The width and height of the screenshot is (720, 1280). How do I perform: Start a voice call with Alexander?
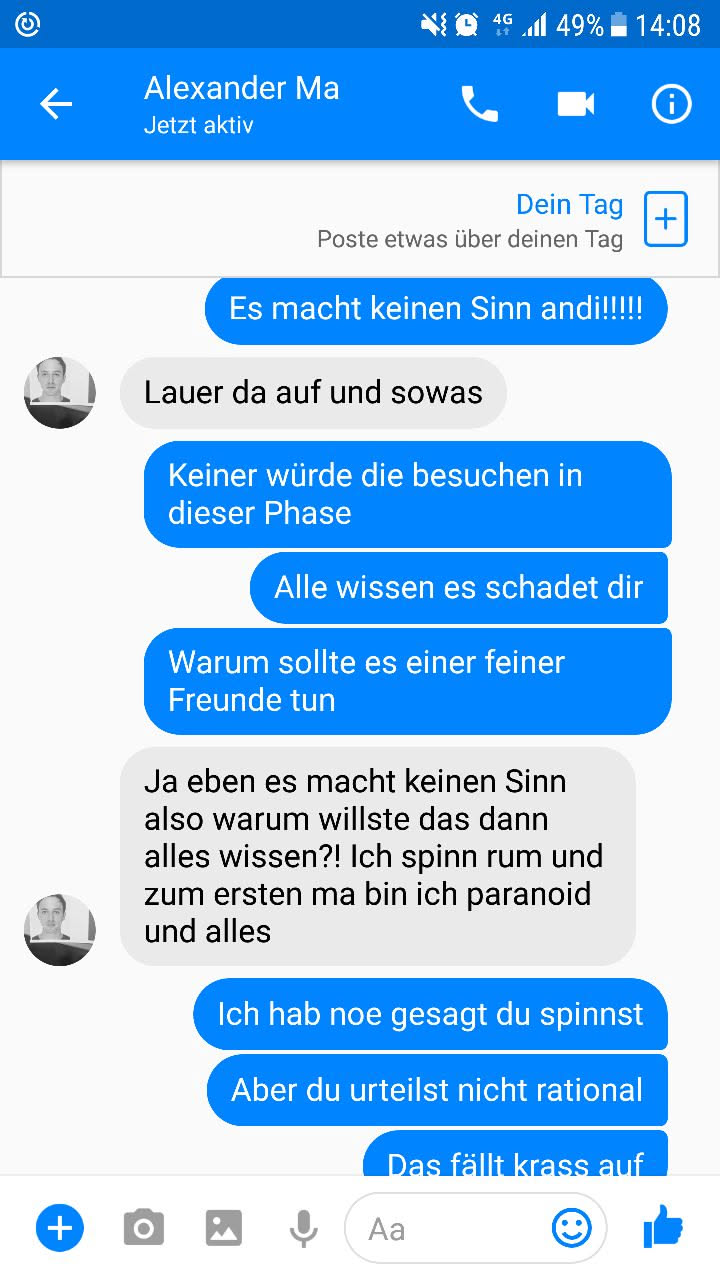(479, 104)
